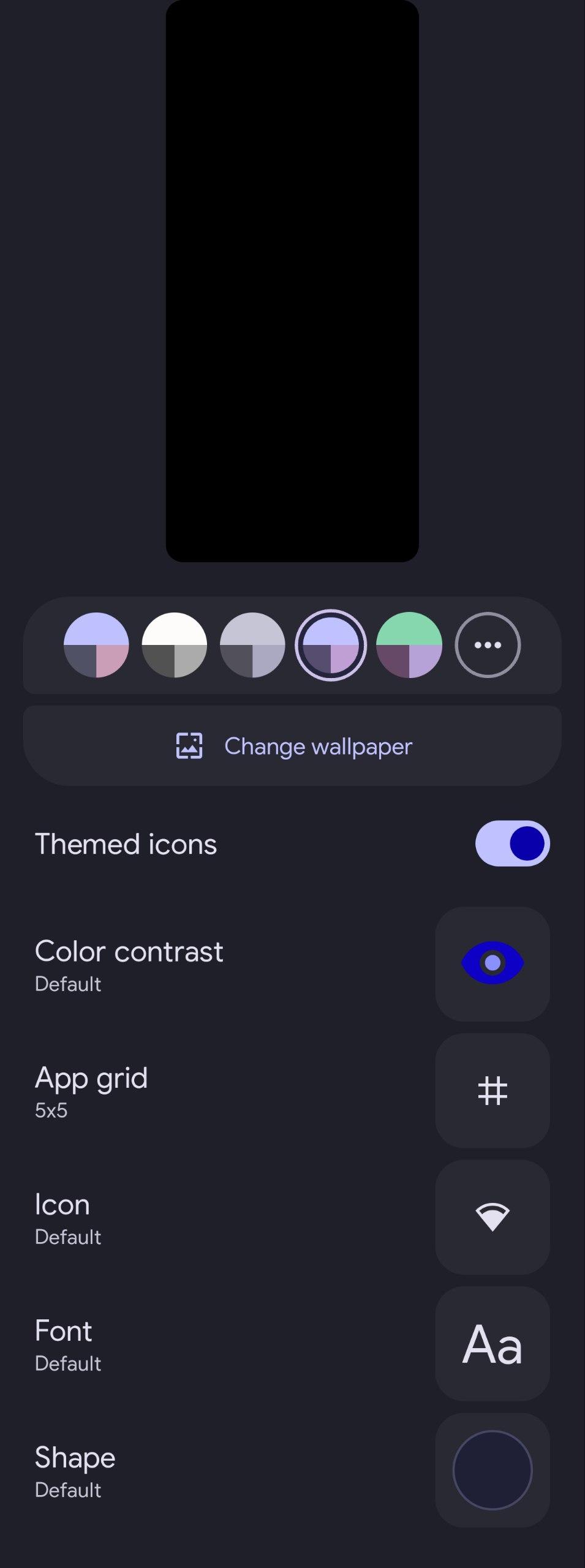585x1568 pixels.
Task: Open the Shape setting
Action: coord(492,1470)
